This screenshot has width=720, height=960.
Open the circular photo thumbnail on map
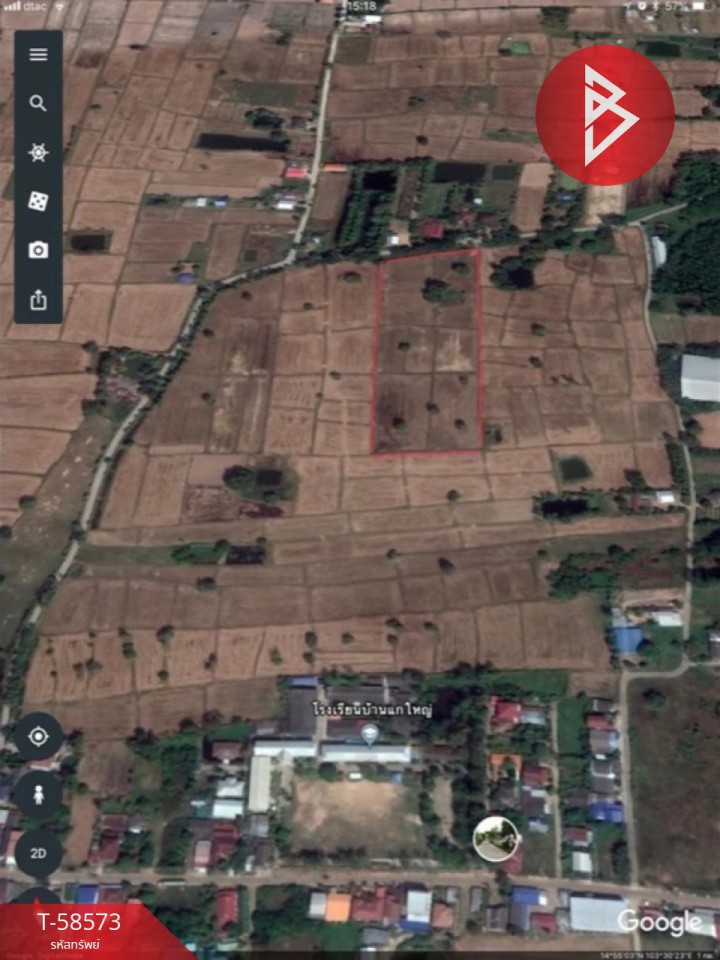[495, 838]
